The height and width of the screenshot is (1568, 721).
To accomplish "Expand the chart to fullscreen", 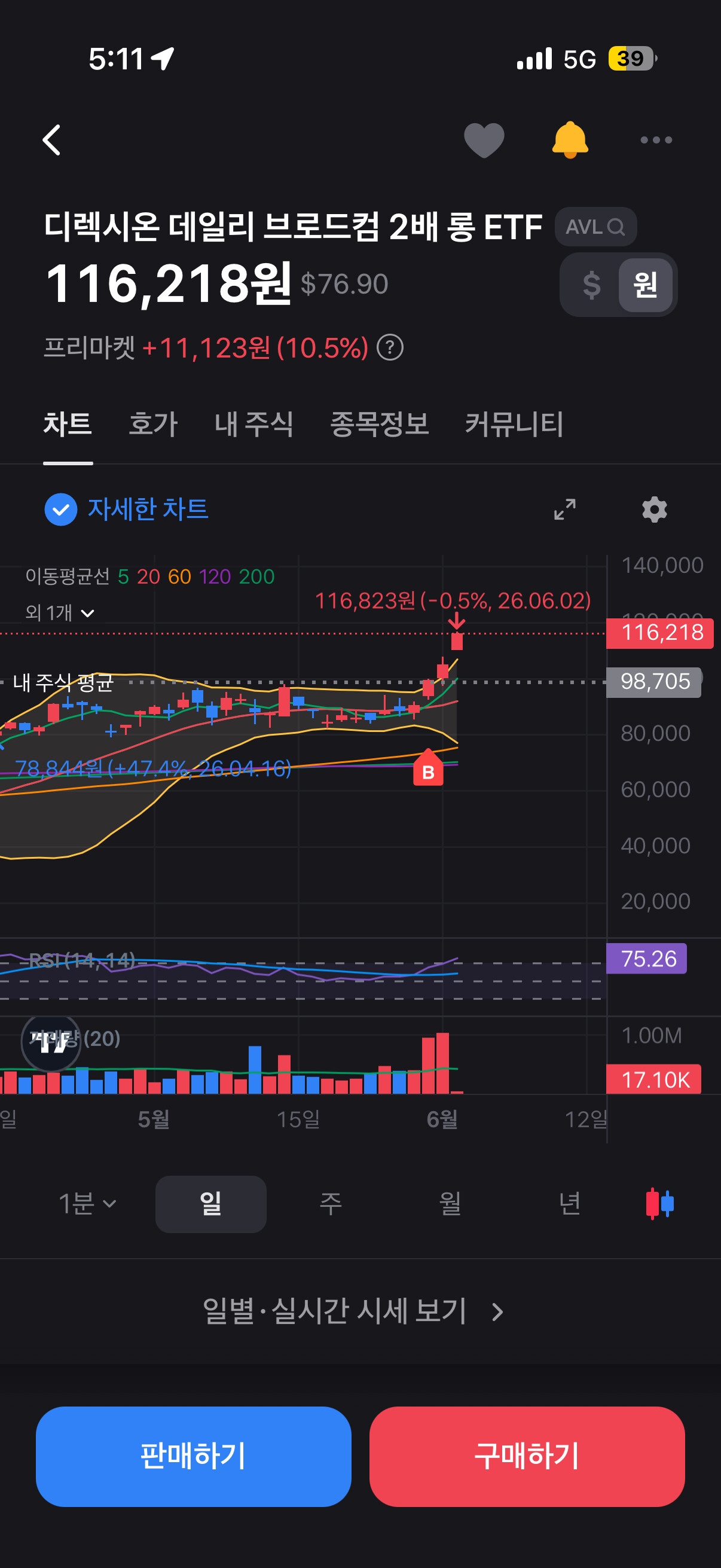I will [x=564, y=510].
